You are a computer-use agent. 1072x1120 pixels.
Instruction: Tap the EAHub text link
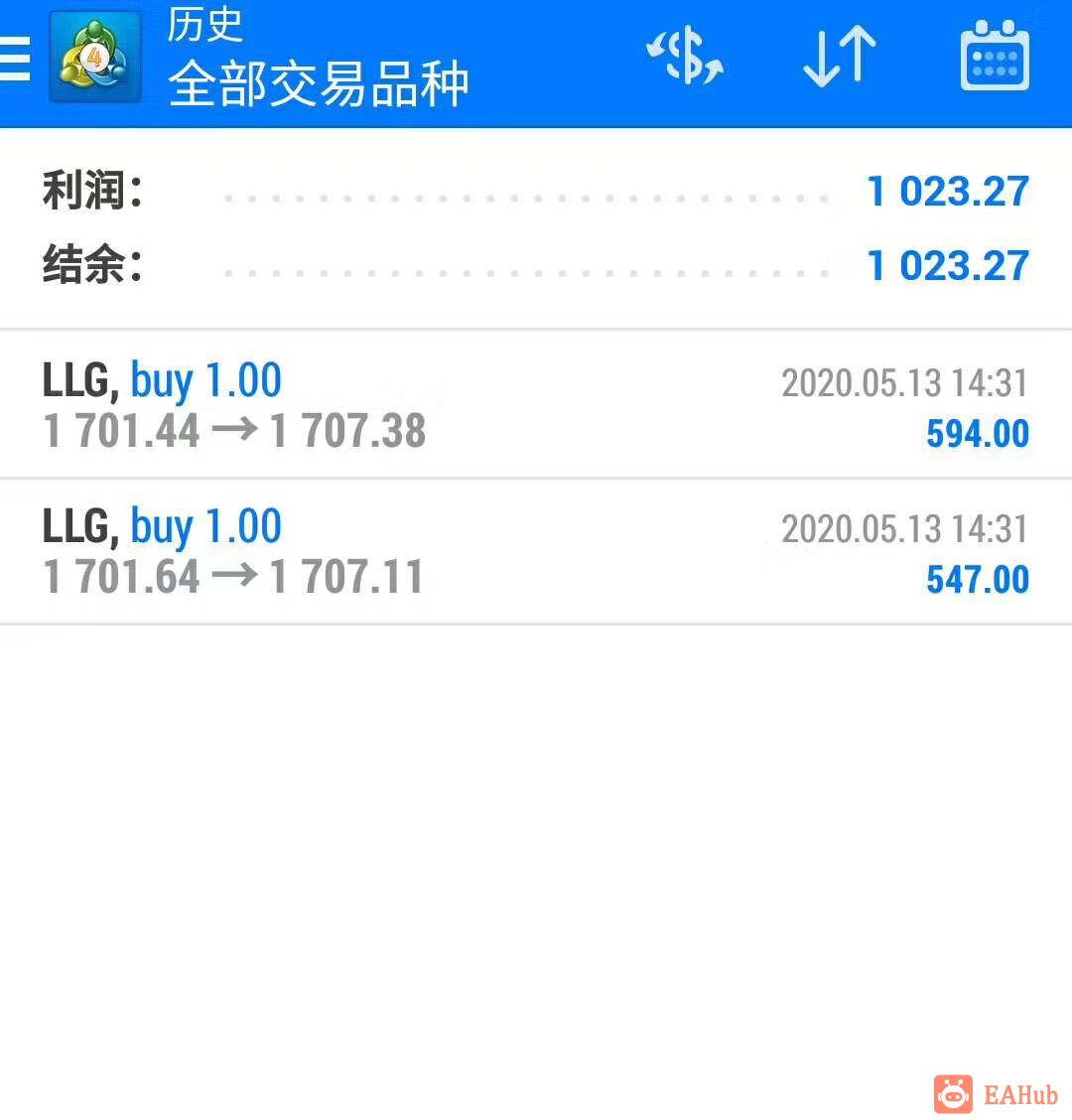[1021, 1094]
